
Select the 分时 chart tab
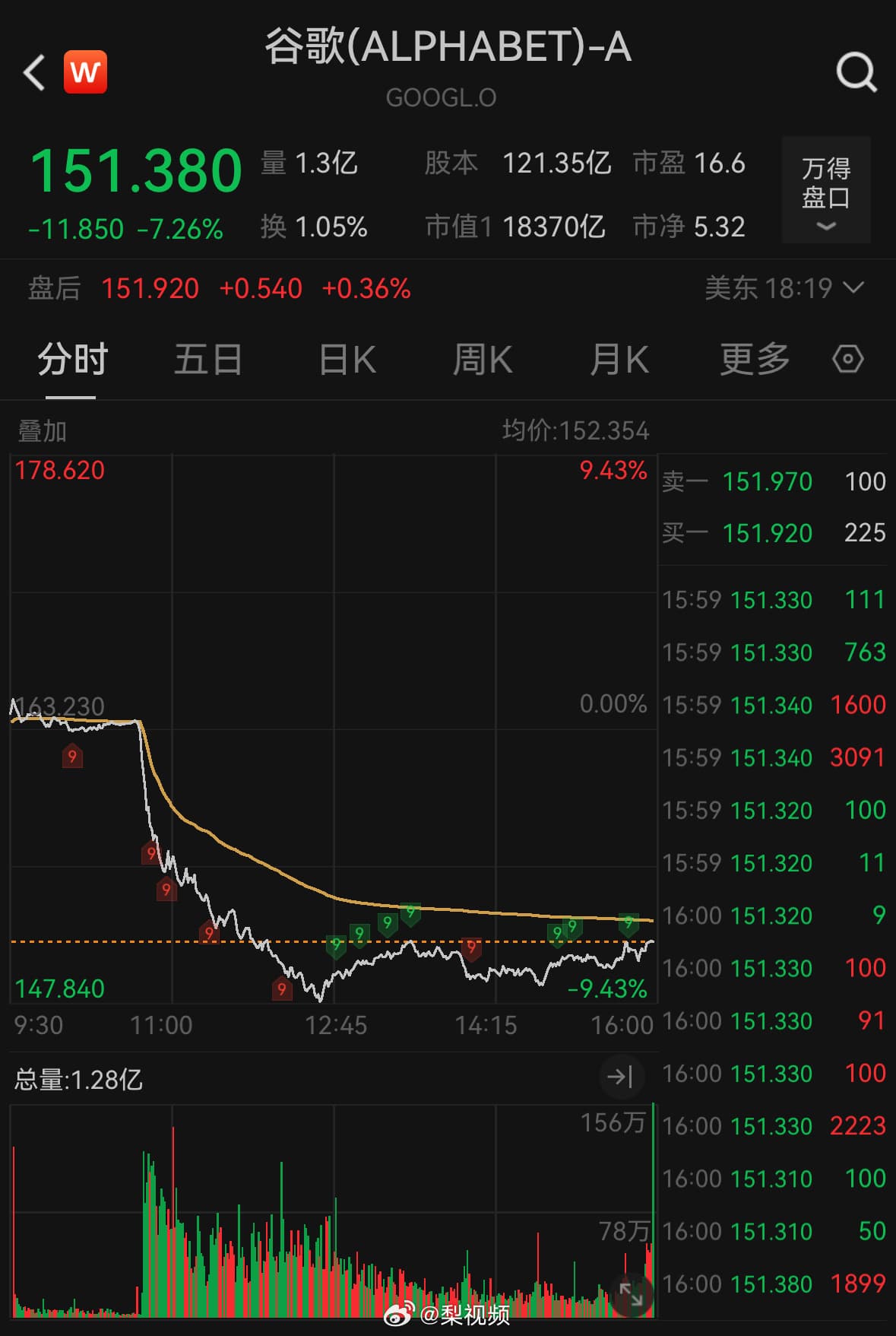coord(72,360)
